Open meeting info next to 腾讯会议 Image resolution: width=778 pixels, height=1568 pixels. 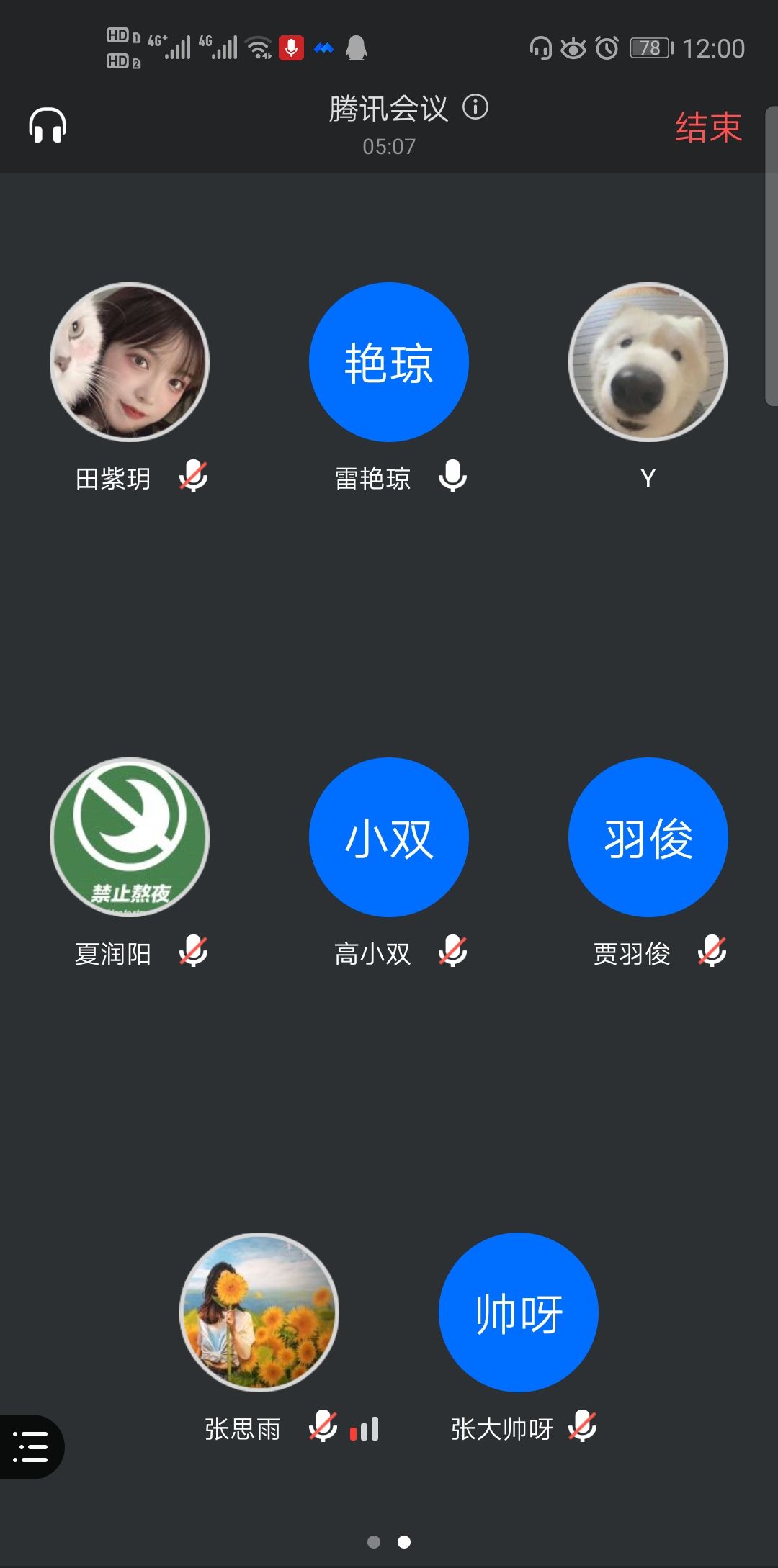click(x=475, y=107)
